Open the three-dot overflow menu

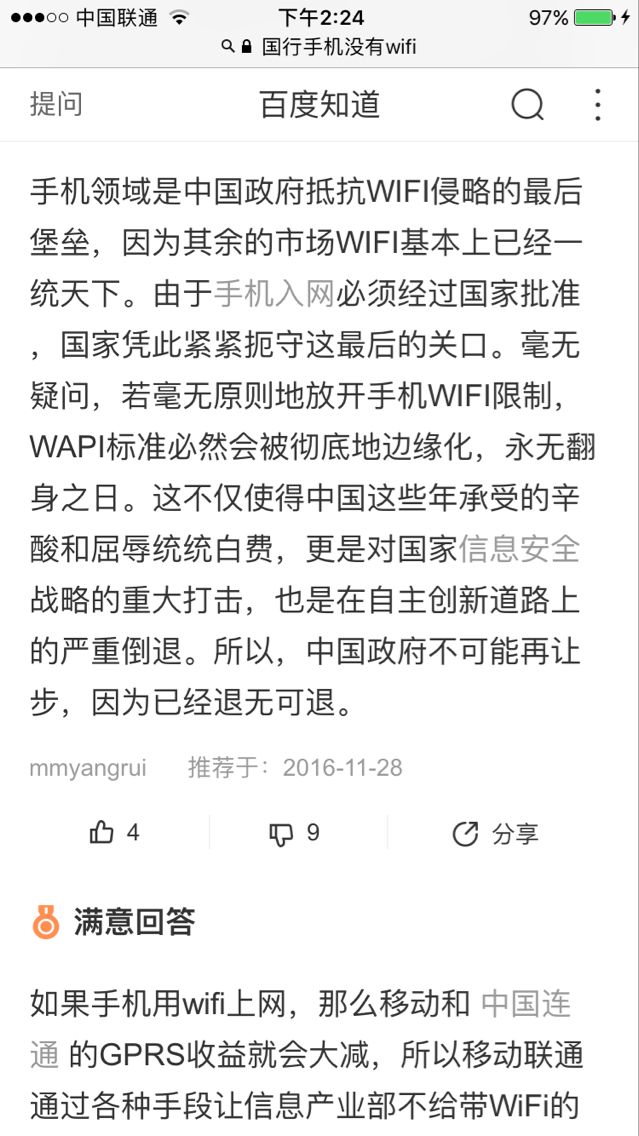(597, 104)
